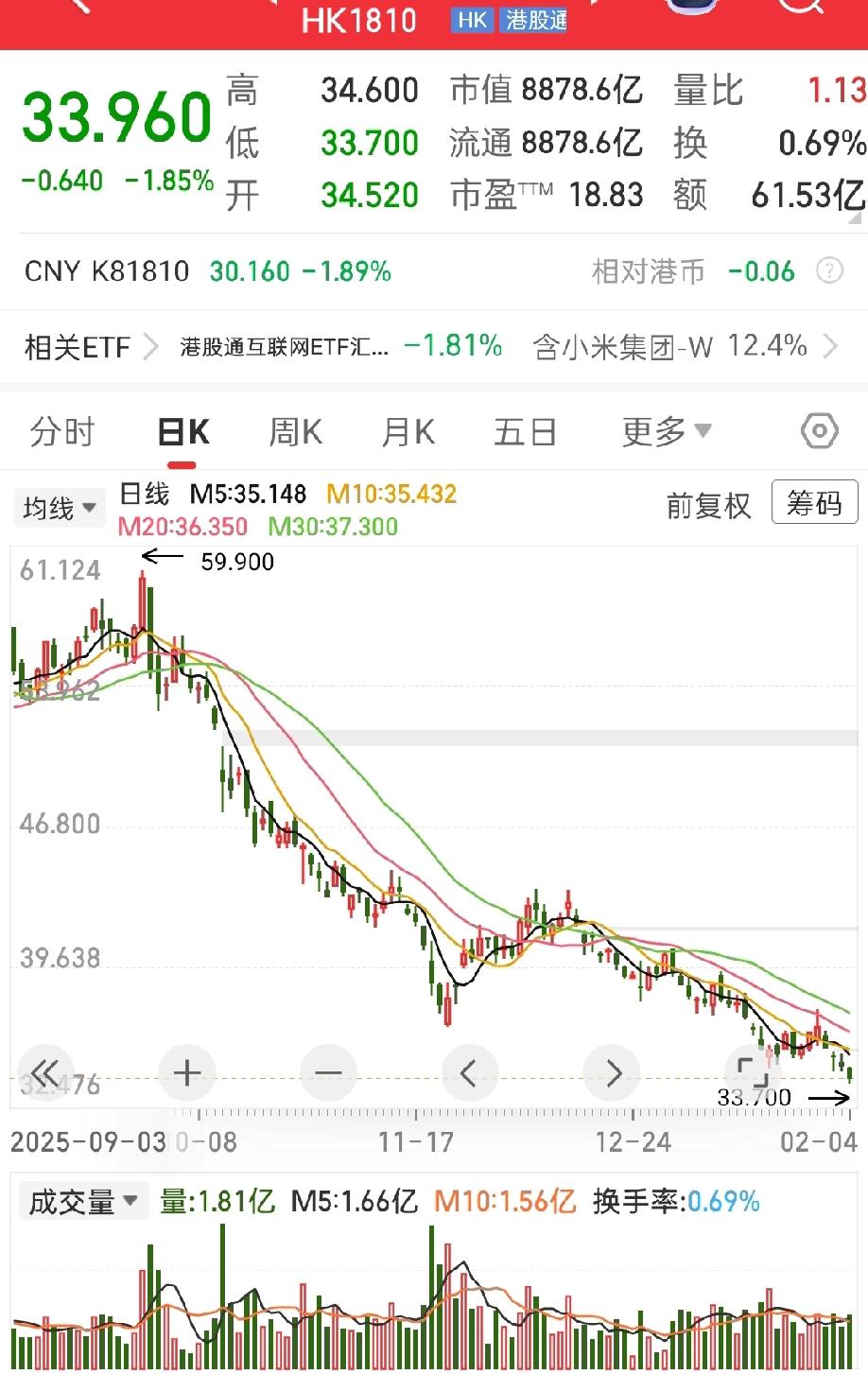Toggle the 筹码 chip distribution overlay
Image resolution: width=868 pixels, height=1374 pixels.
click(x=814, y=502)
